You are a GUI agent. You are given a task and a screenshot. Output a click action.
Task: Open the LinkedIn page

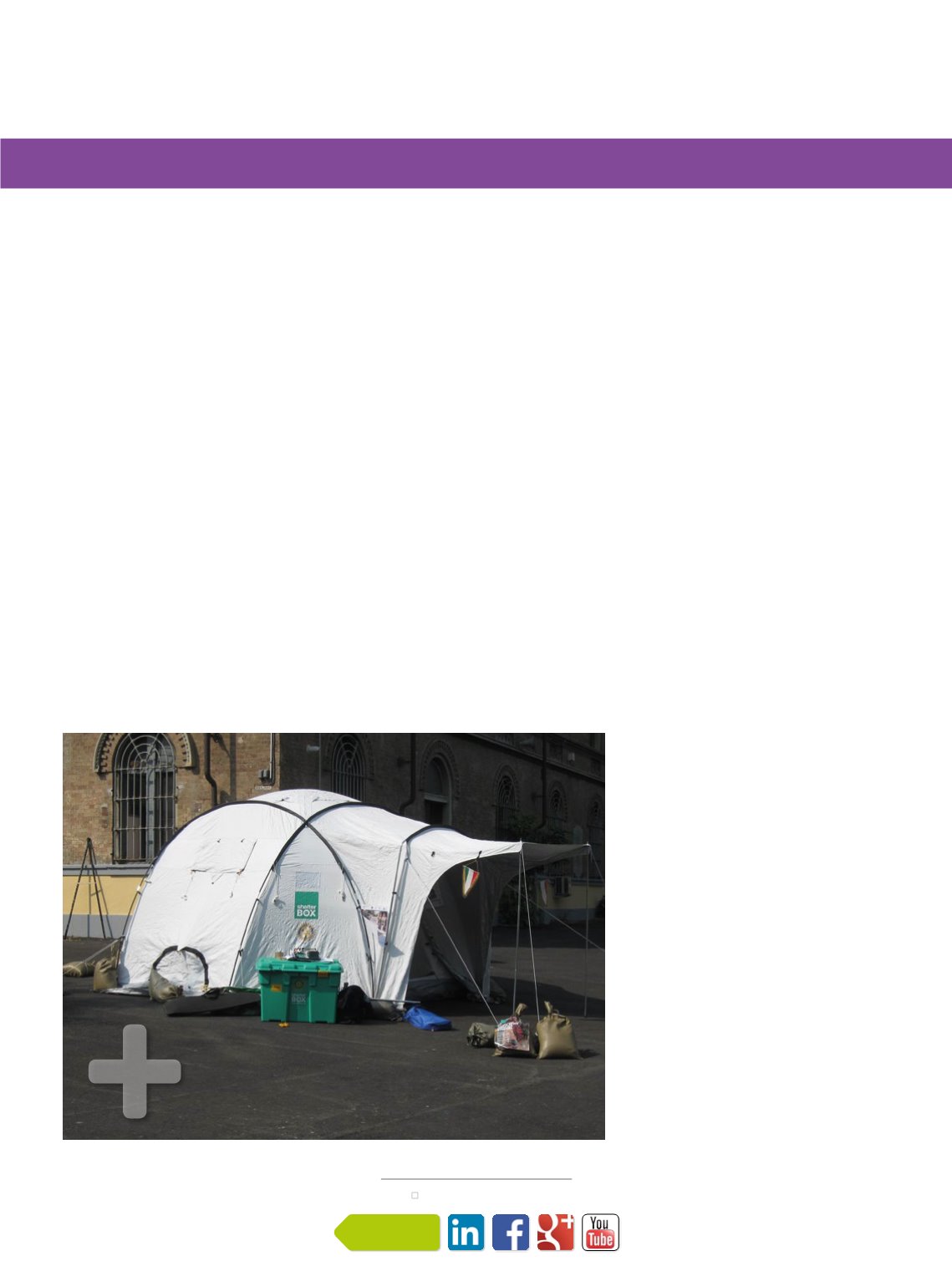pos(466,1233)
